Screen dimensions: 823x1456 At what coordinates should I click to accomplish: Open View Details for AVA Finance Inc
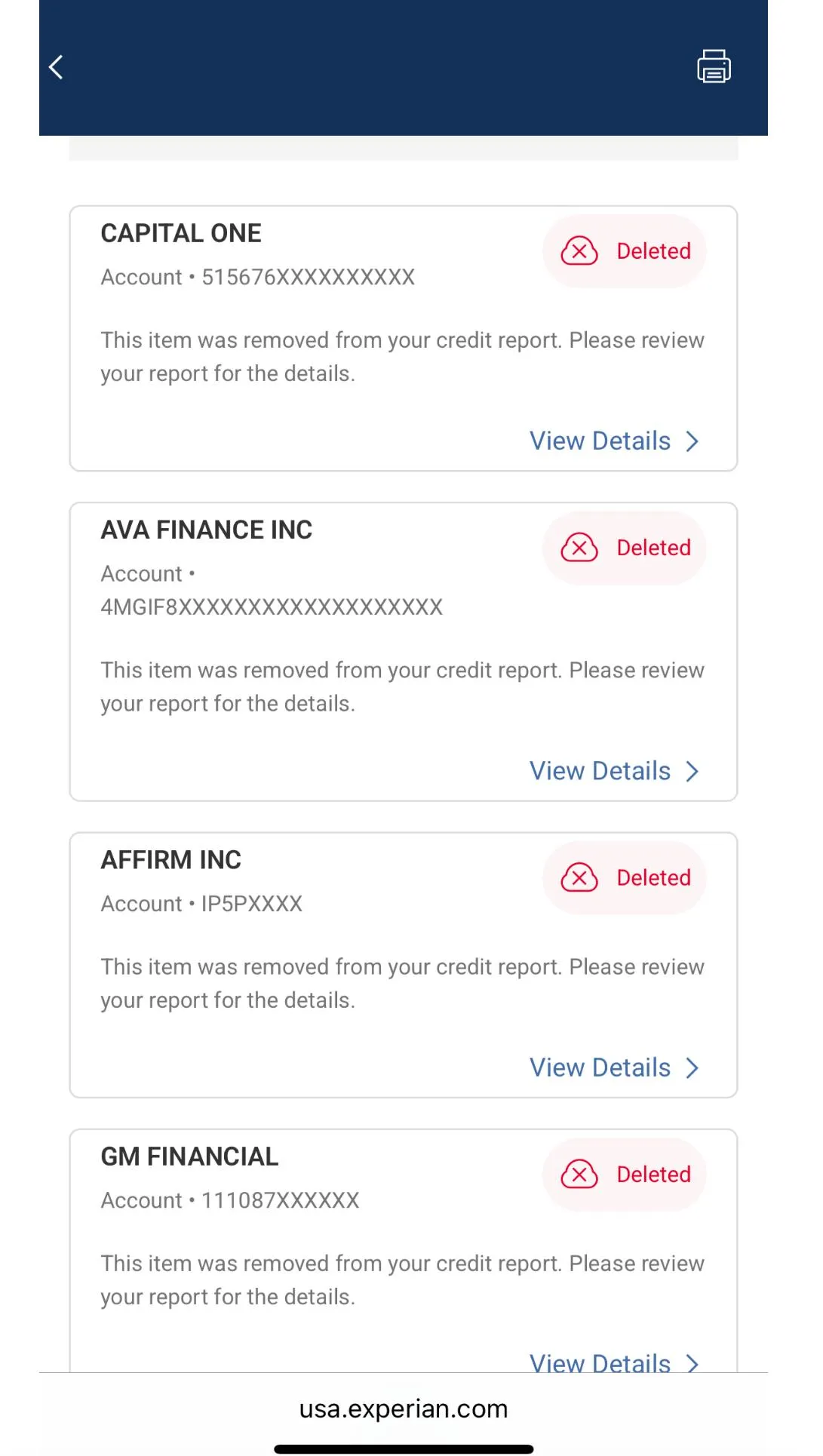tap(614, 771)
